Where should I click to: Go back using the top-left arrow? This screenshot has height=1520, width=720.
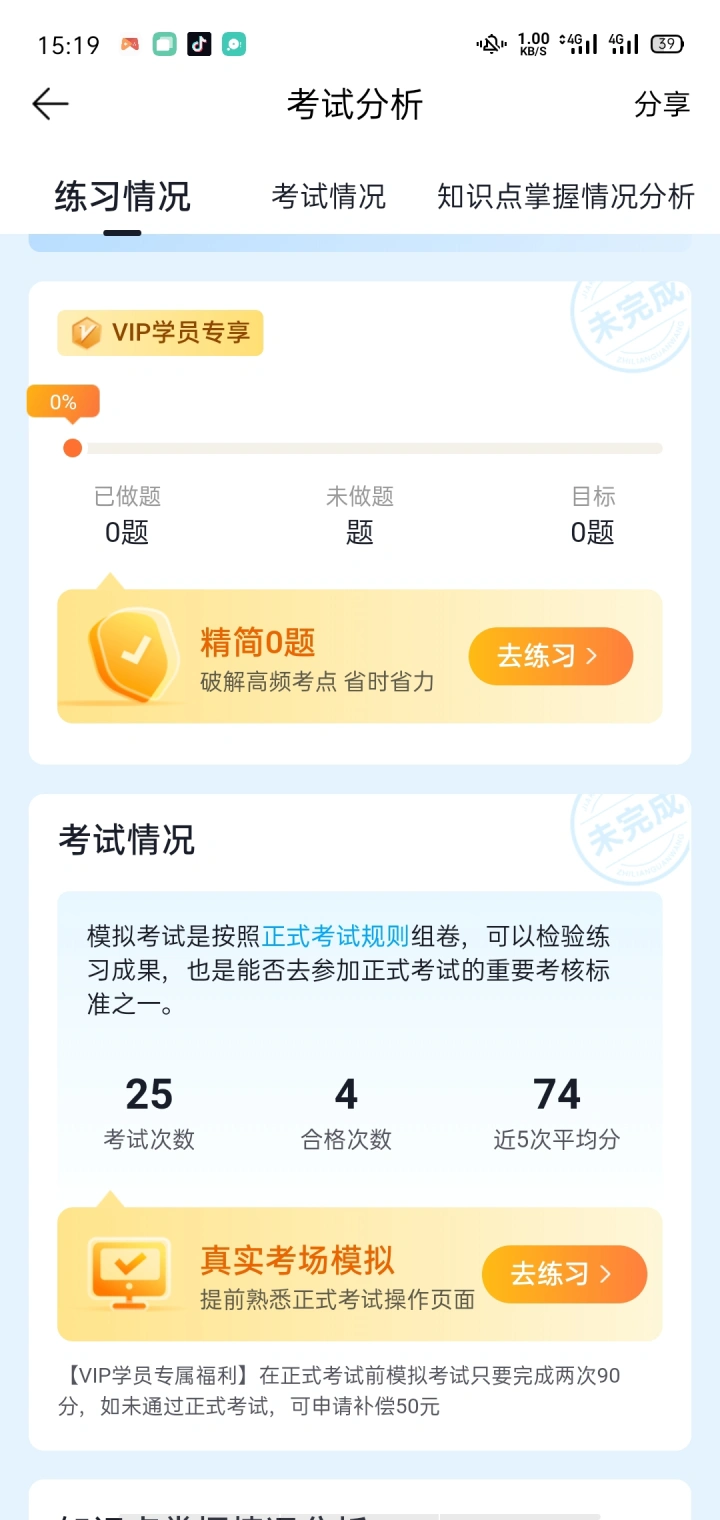(x=50, y=104)
